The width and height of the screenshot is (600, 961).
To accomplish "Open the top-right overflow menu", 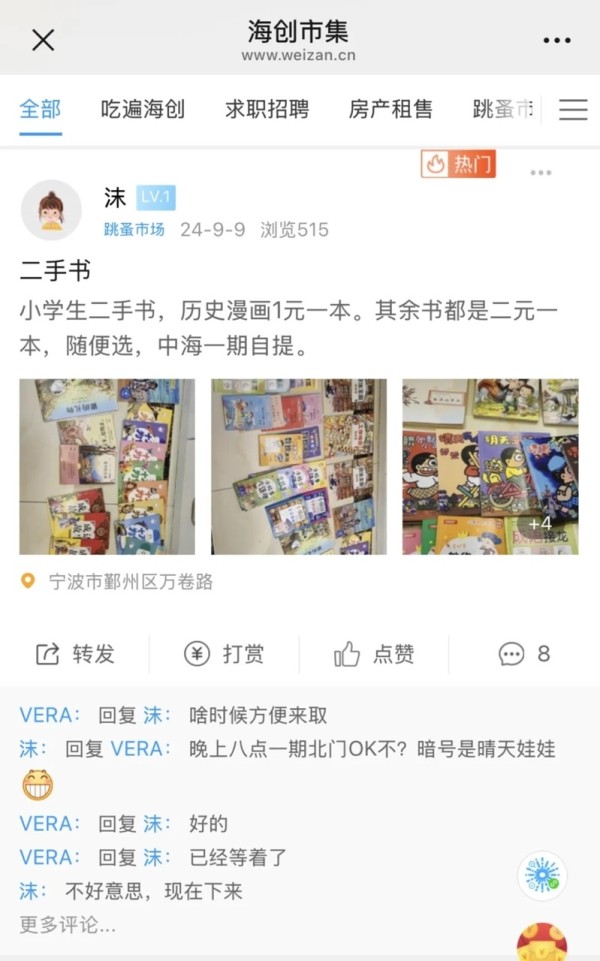I will [x=556, y=40].
